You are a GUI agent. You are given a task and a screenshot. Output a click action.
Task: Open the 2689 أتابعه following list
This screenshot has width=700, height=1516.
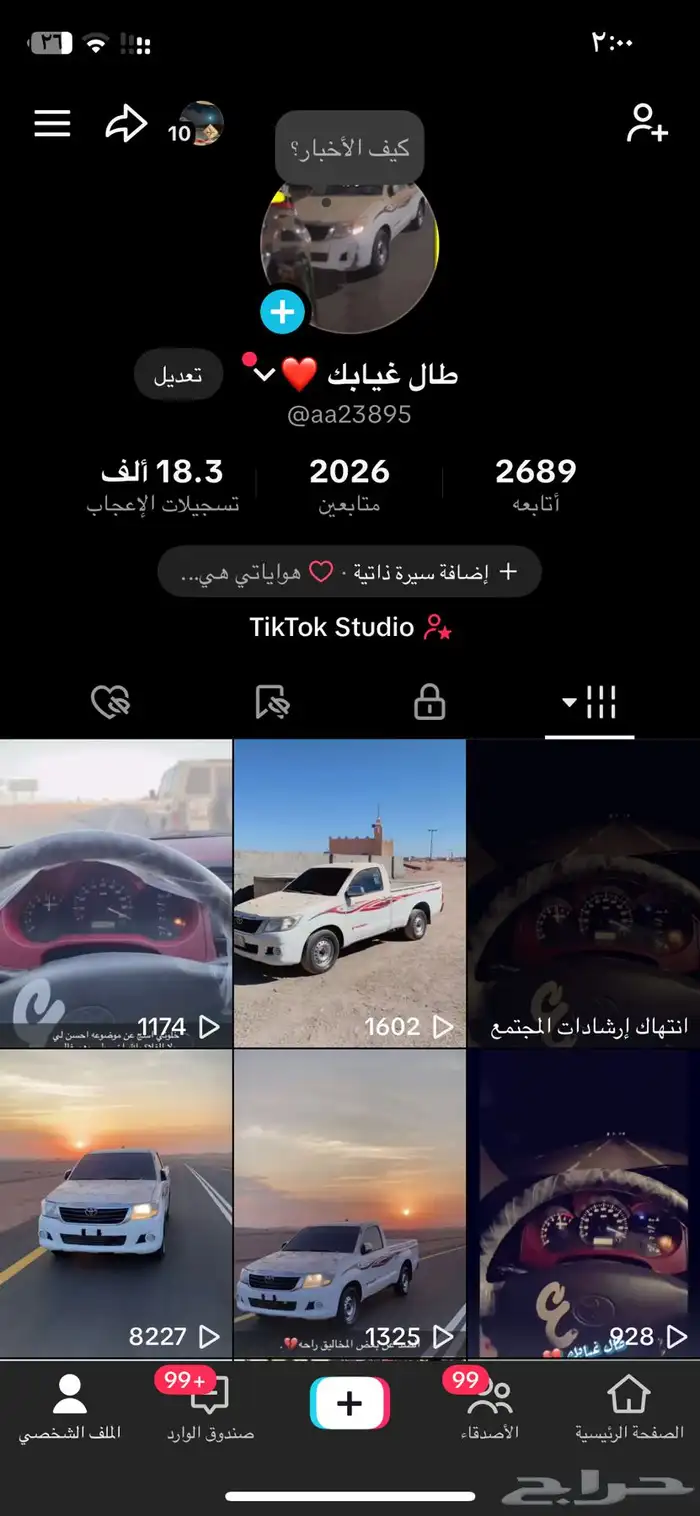pyautogui.click(x=535, y=483)
